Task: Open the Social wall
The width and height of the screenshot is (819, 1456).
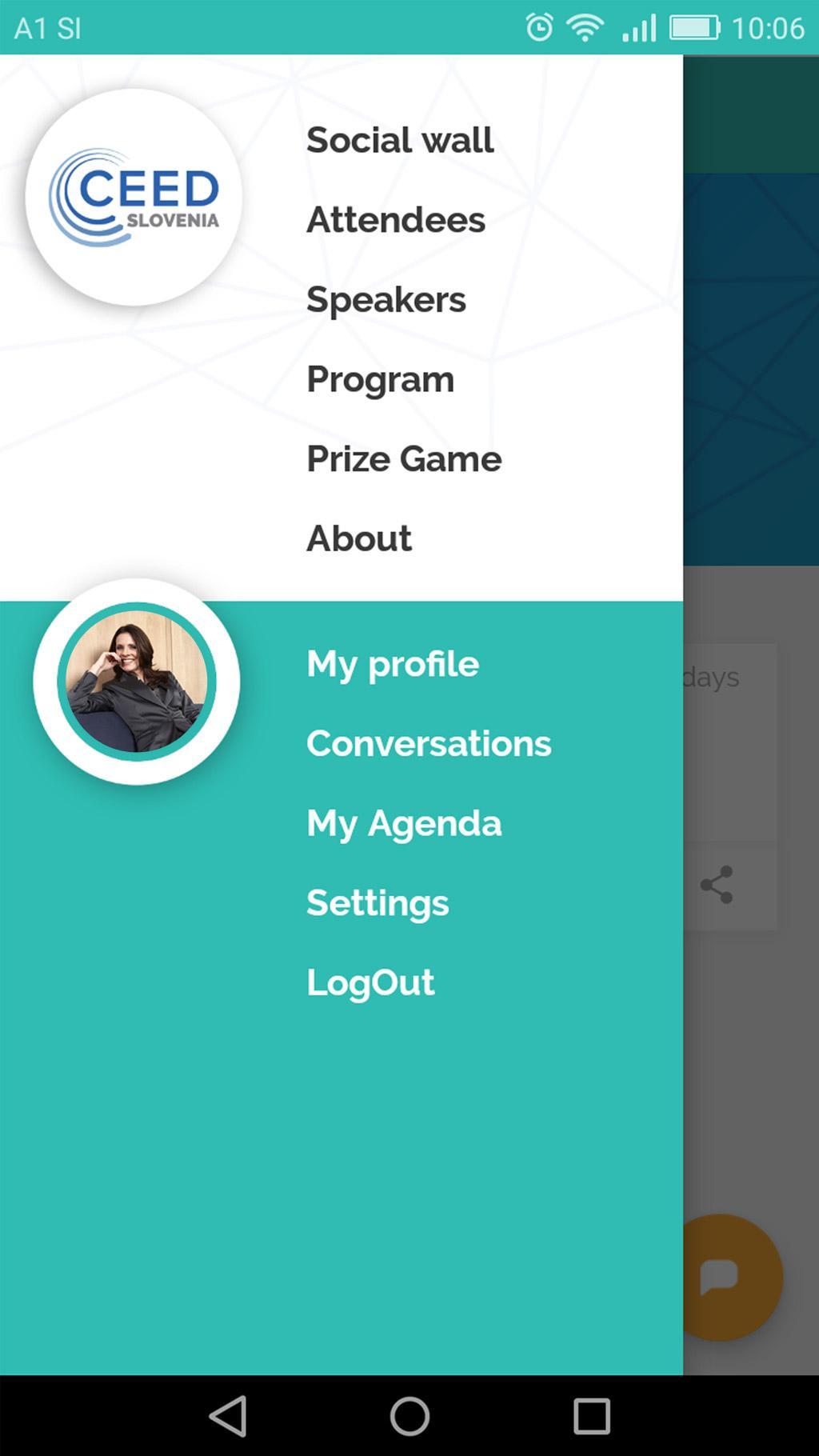Action: pos(400,140)
